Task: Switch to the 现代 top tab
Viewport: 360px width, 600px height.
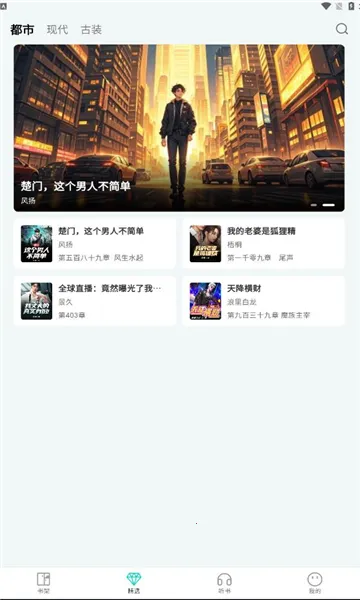Action: click(x=57, y=29)
